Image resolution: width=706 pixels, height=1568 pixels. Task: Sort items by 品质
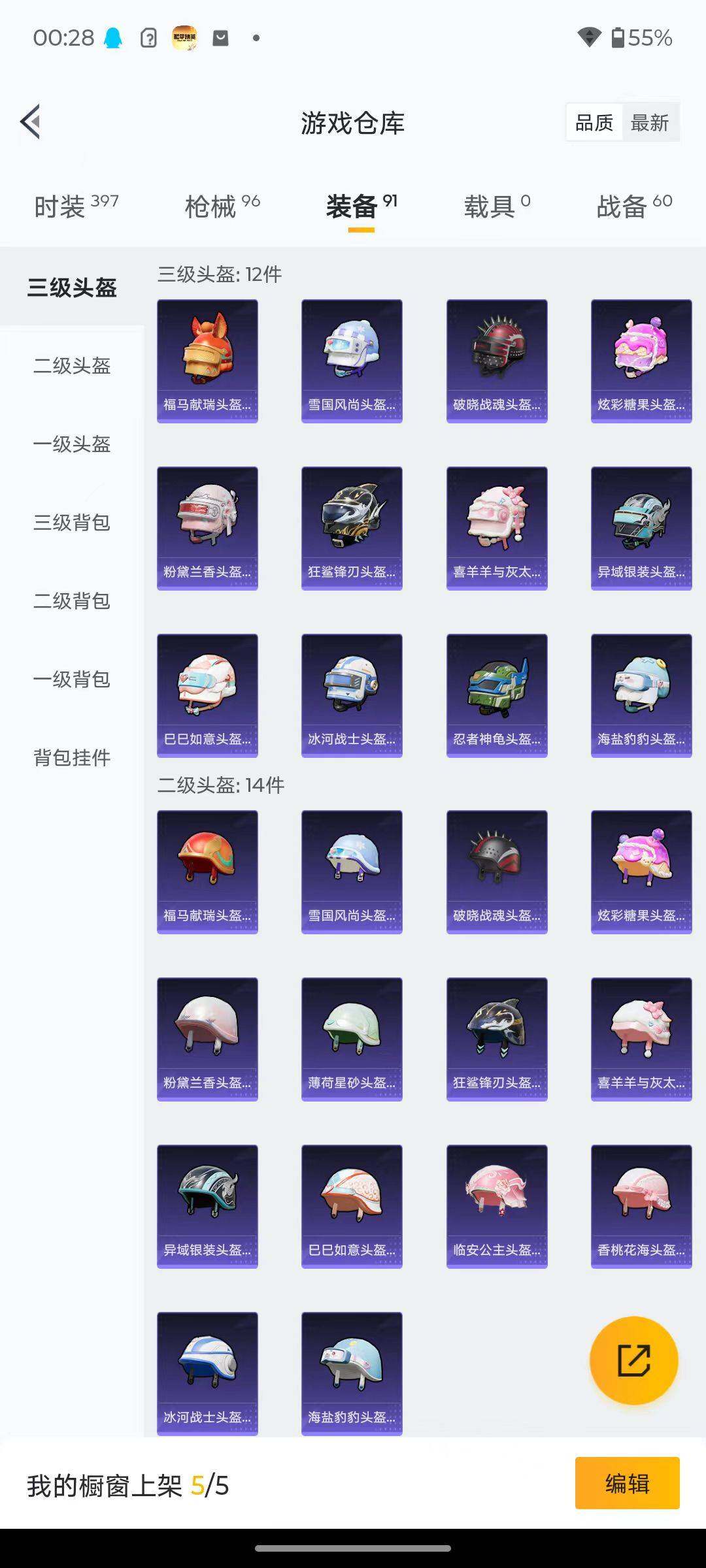point(594,122)
